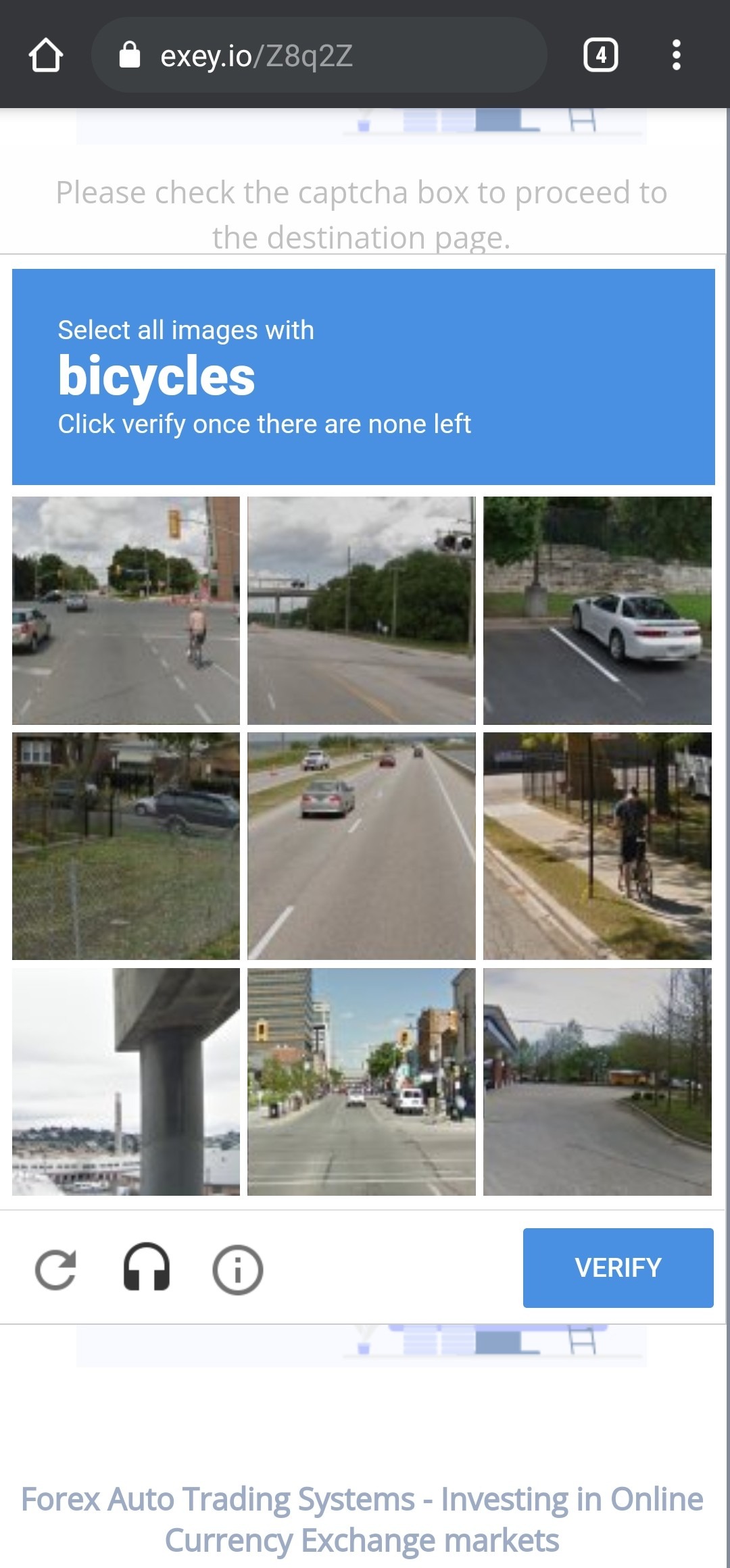Select the tile with the concrete pillar
Screen dimensions: 730x1568
coord(126,1082)
